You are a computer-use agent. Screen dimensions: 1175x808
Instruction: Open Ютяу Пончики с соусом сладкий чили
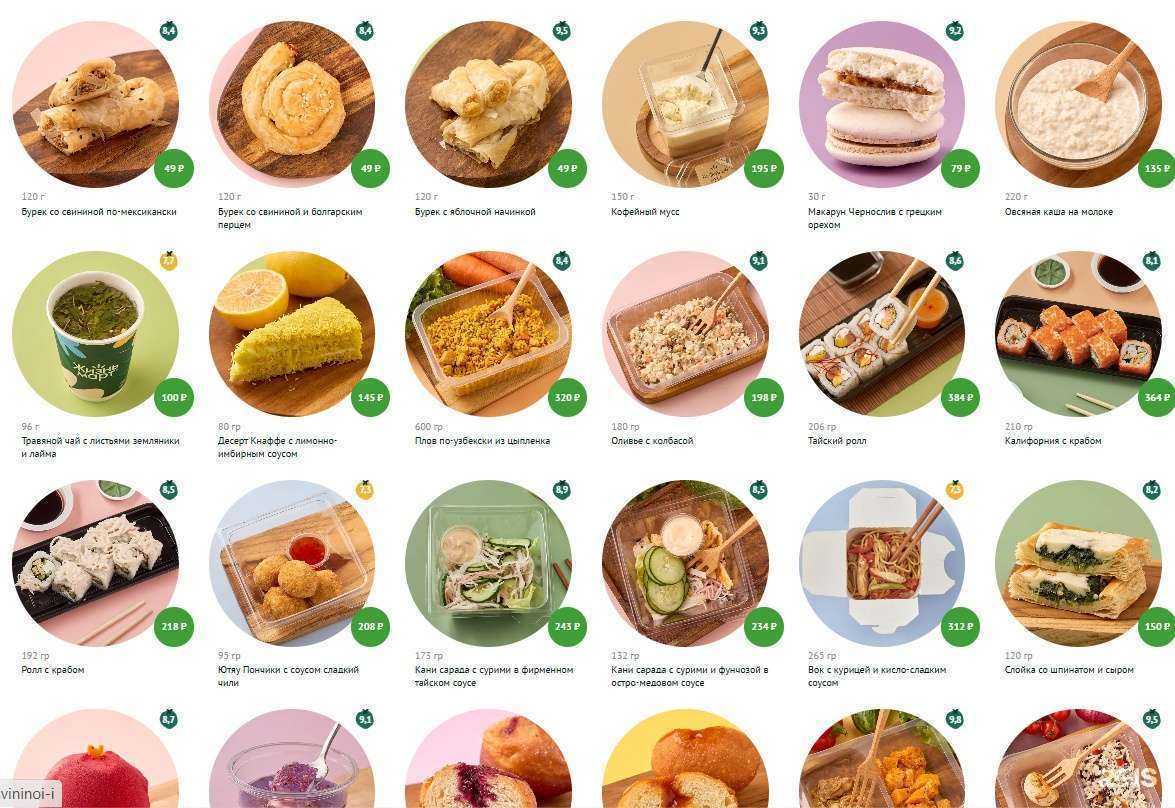291,562
